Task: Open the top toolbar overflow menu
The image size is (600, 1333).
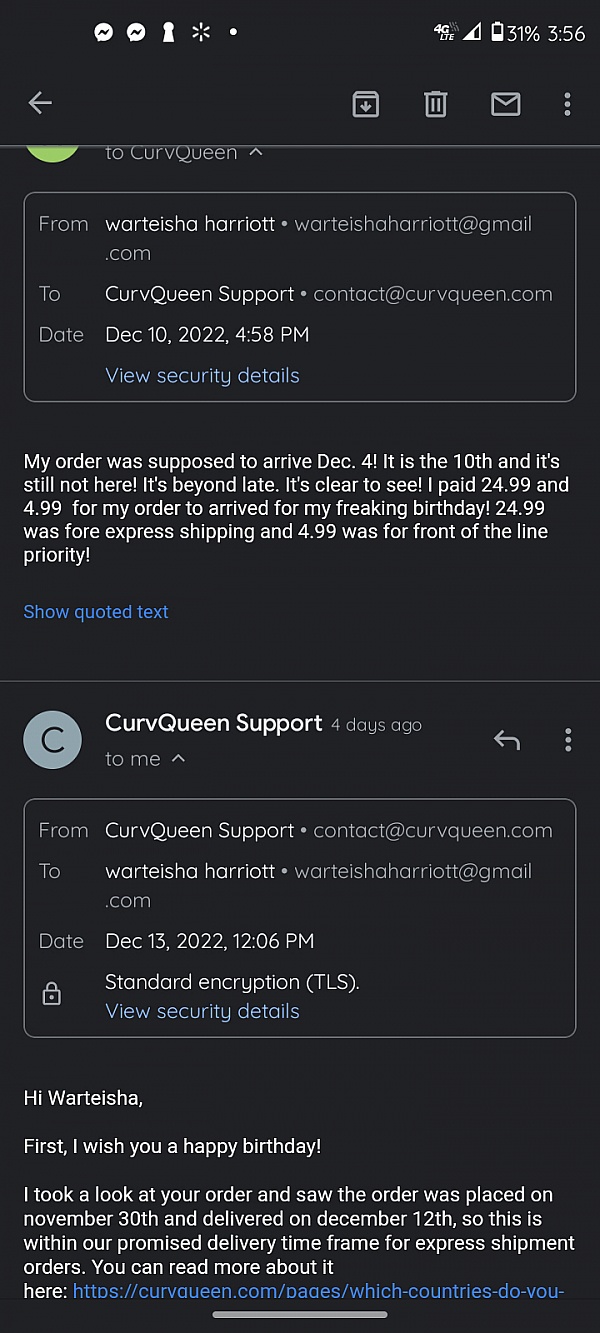Action: [567, 103]
